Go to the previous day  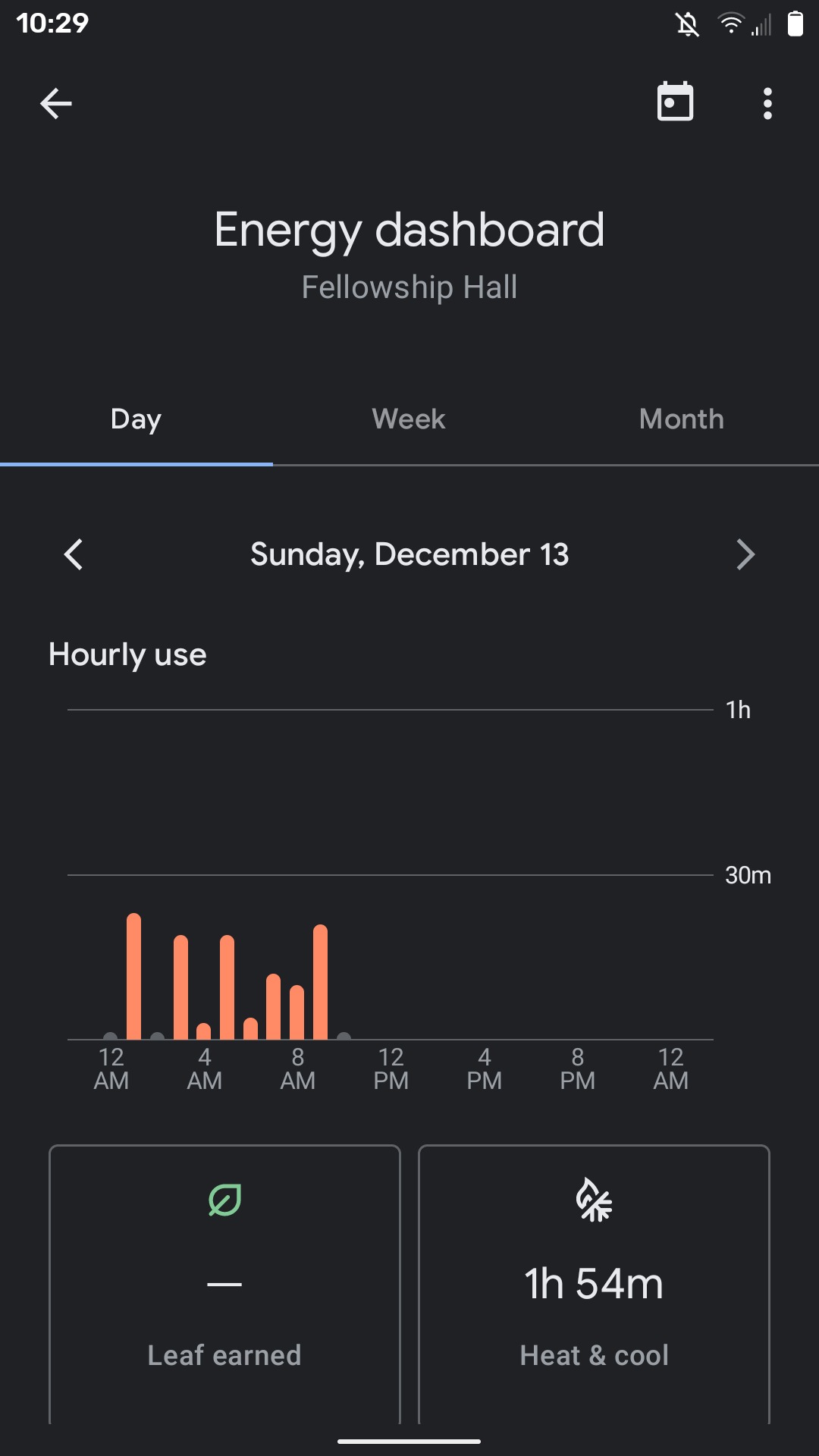pyautogui.click(x=73, y=554)
